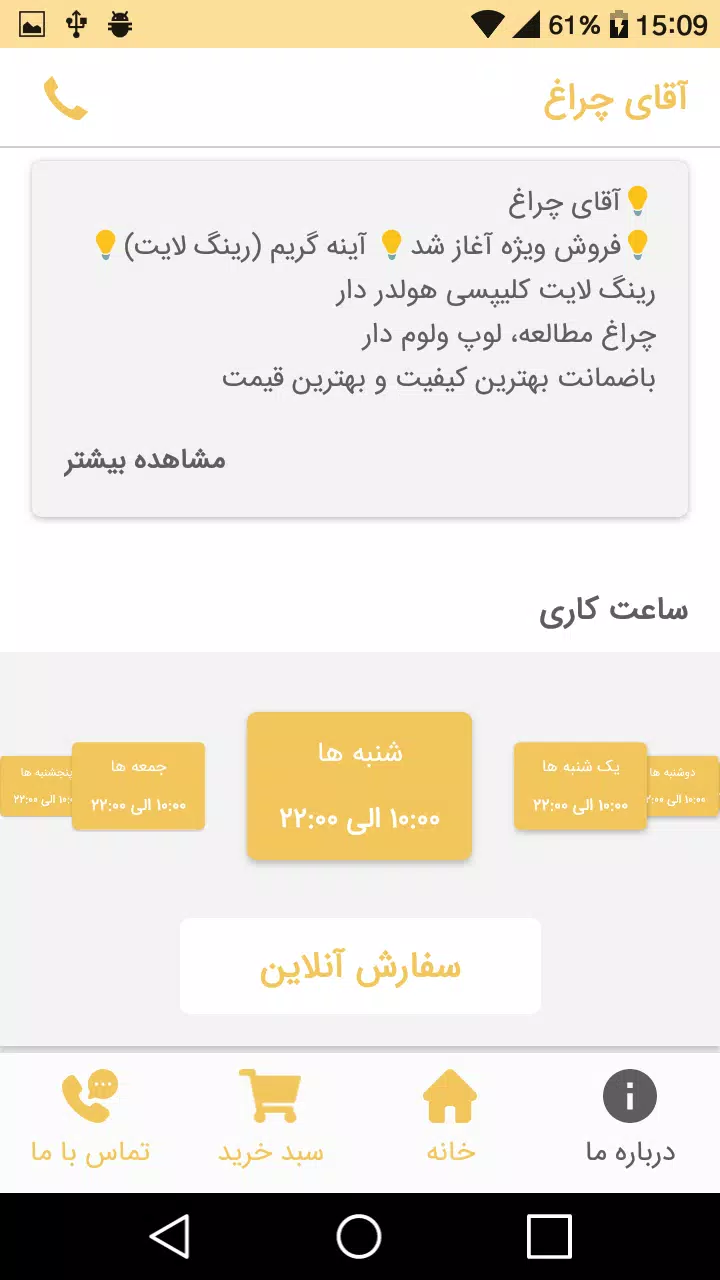Open the سبد خرید shopping cart tab
The height and width of the screenshot is (1280, 720).
point(270,1118)
